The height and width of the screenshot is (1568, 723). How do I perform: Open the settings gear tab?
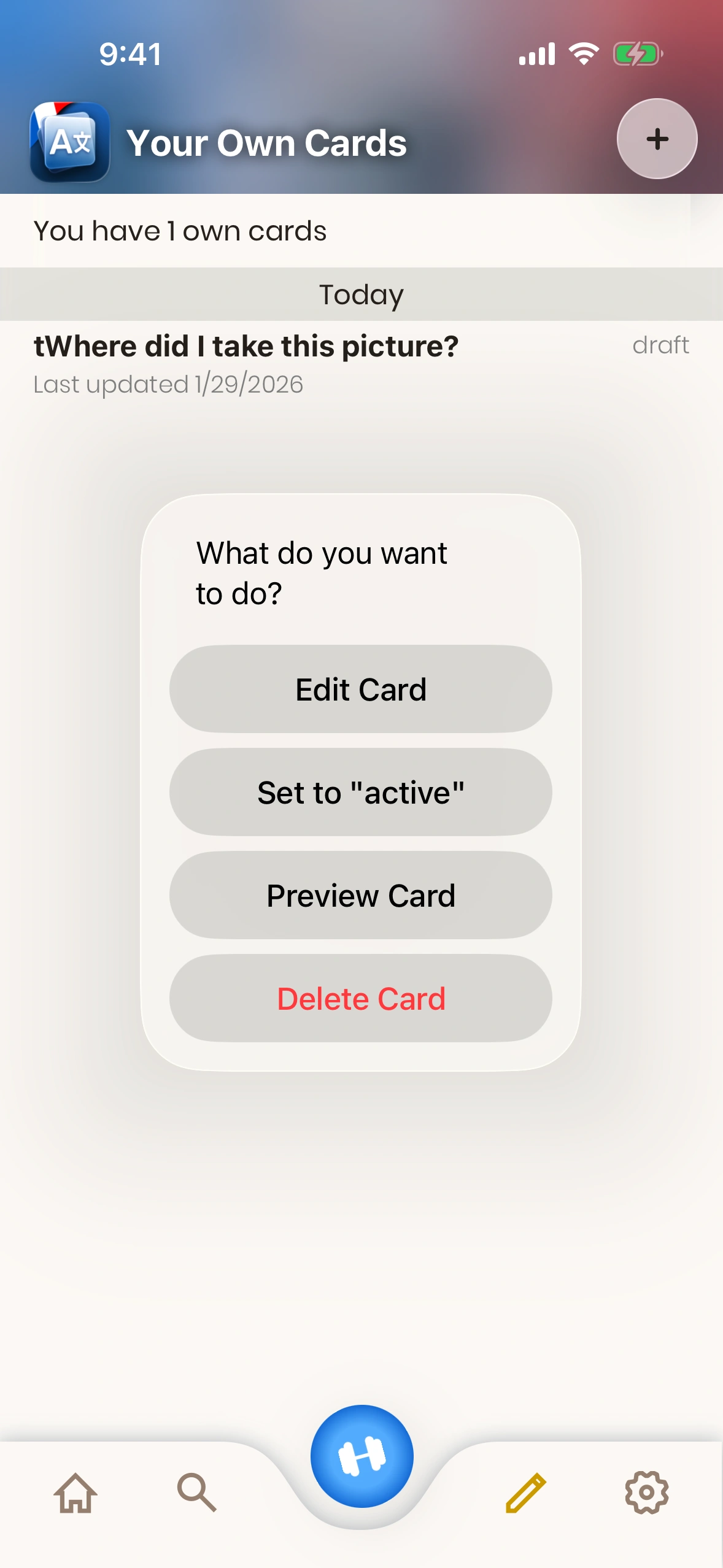point(647,1493)
